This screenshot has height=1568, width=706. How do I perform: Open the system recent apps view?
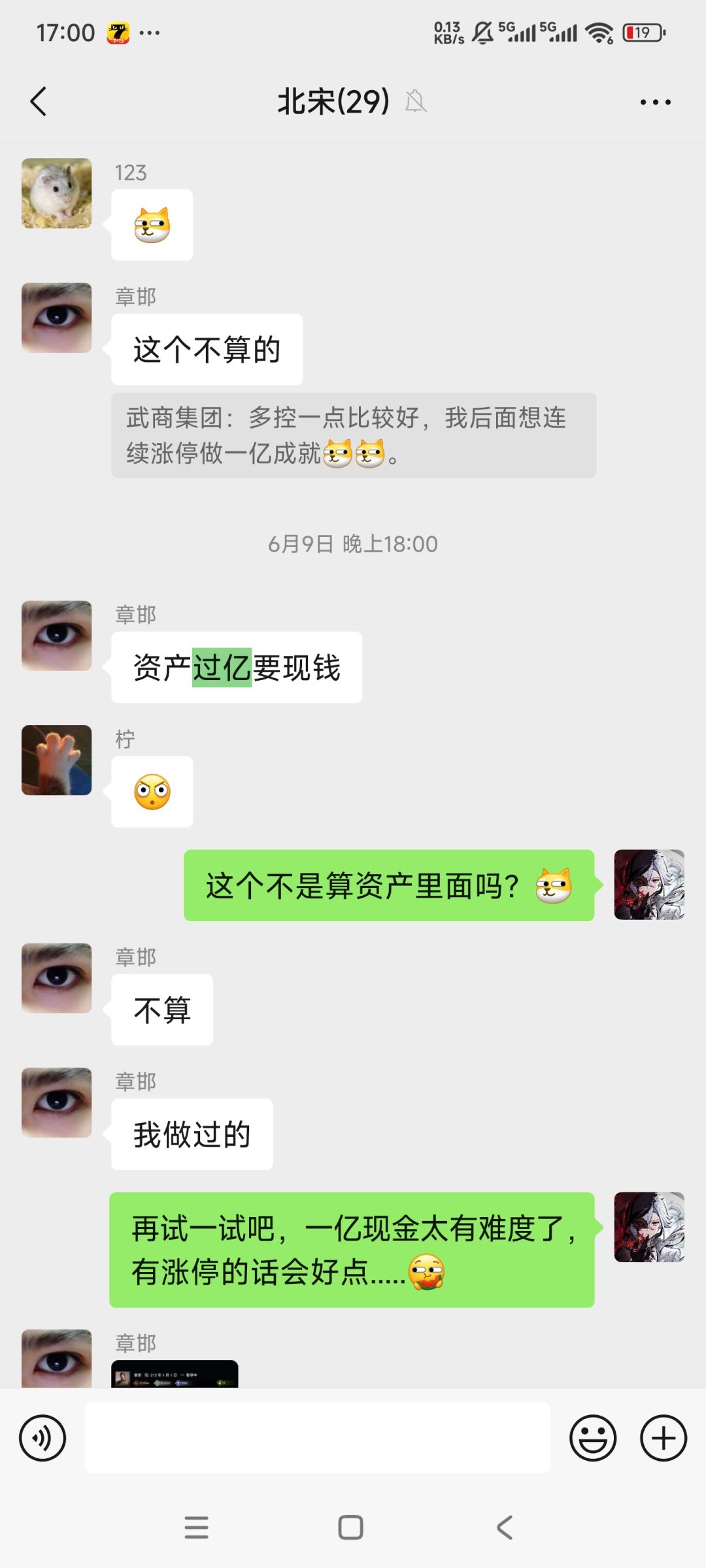pos(196,1527)
